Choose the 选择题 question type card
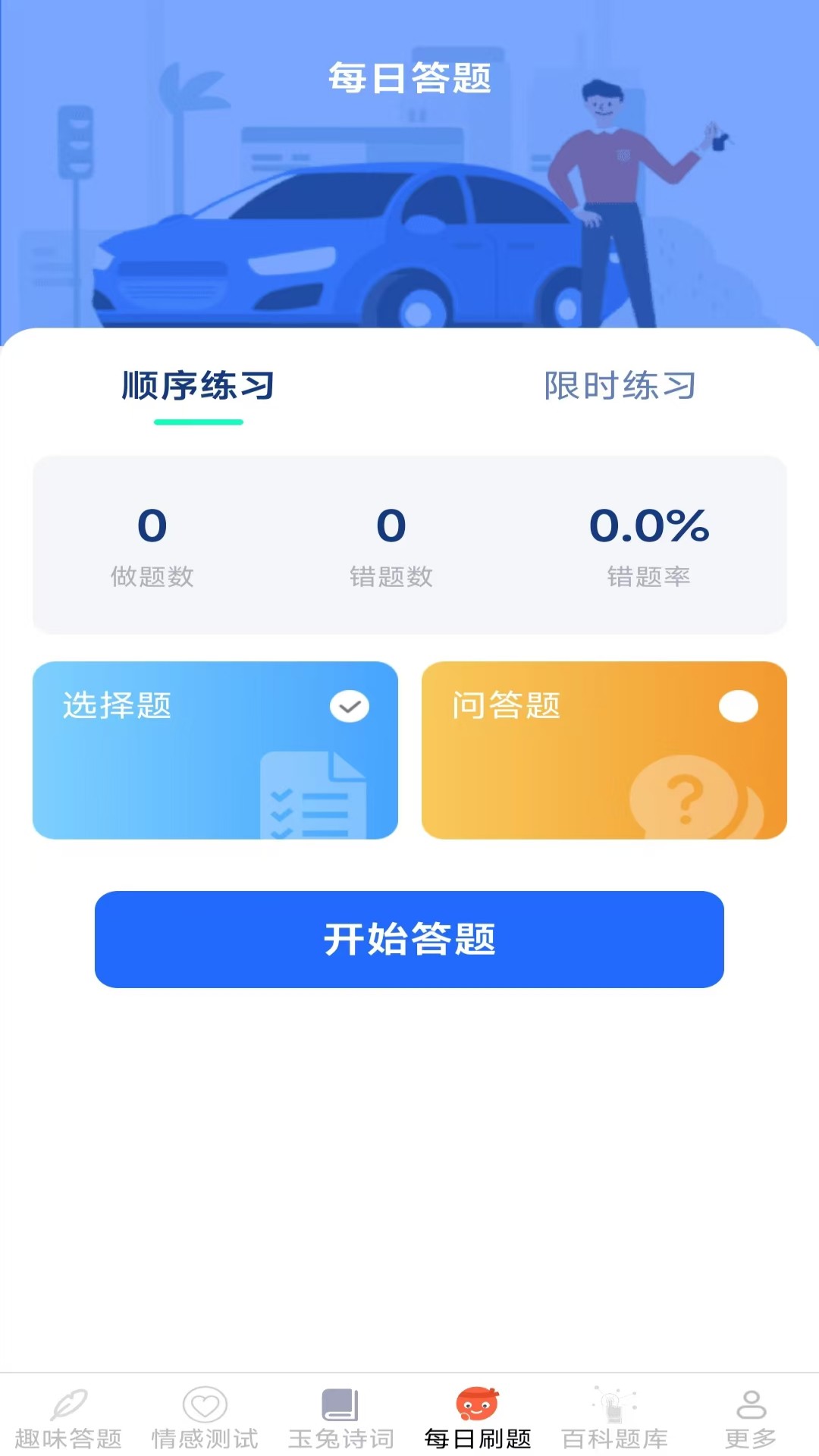This screenshot has height=1456, width=819. point(215,749)
